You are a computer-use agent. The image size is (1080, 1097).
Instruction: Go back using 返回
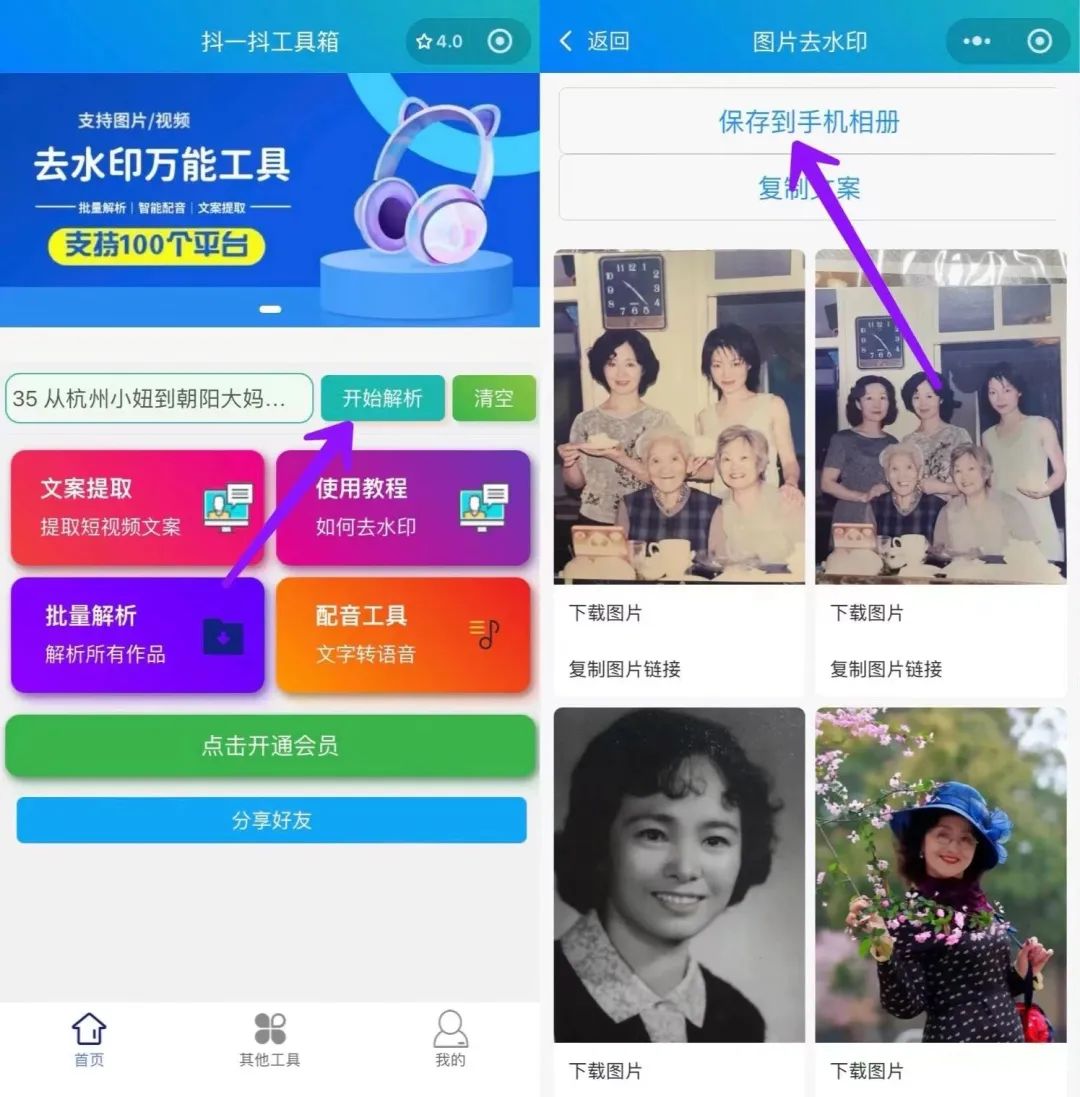point(595,41)
